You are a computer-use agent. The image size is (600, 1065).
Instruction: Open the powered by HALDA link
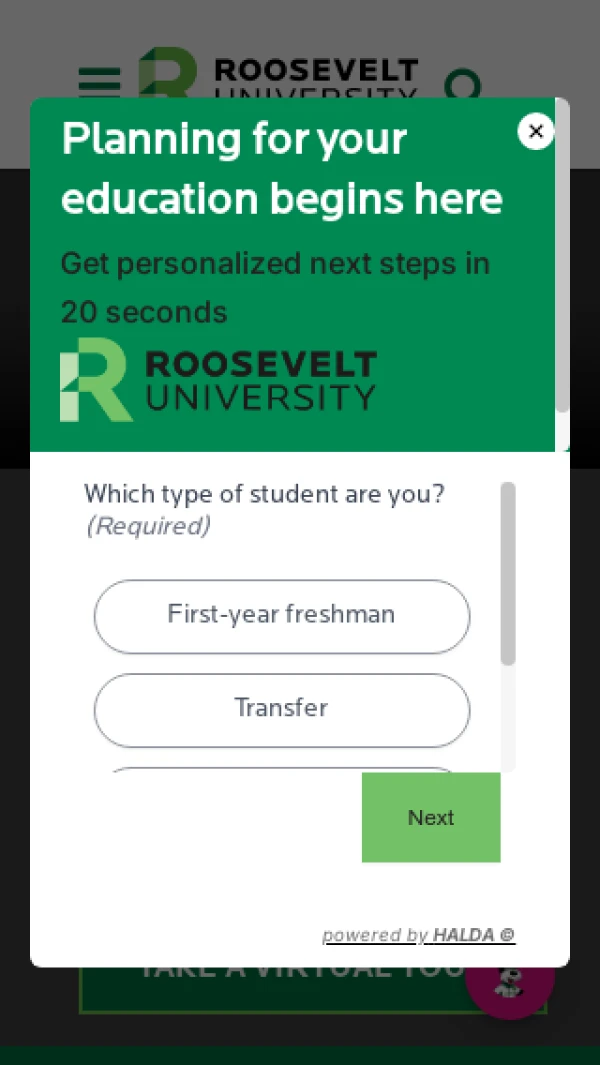pyautogui.click(x=418, y=936)
